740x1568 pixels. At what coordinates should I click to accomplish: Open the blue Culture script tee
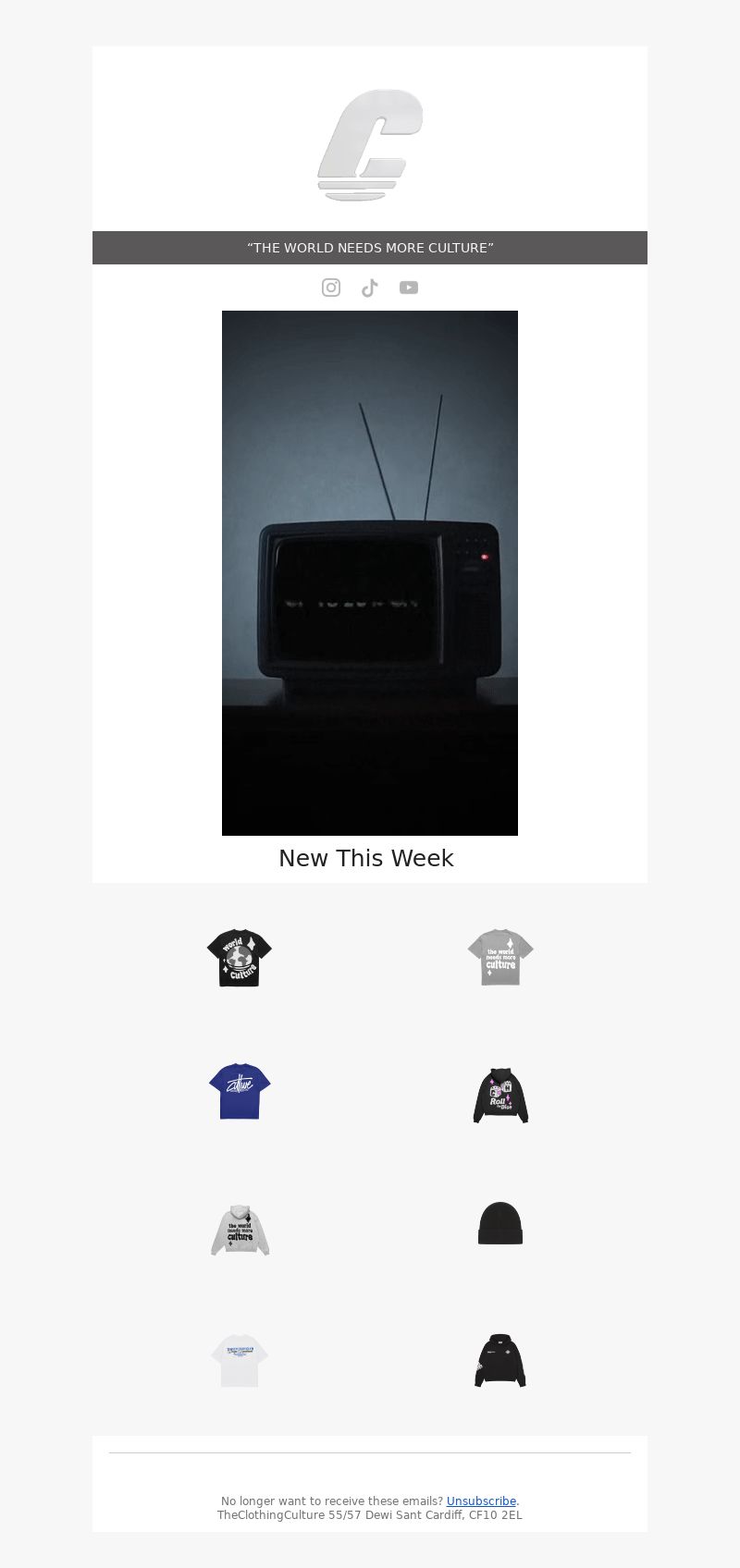[240, 1091]
